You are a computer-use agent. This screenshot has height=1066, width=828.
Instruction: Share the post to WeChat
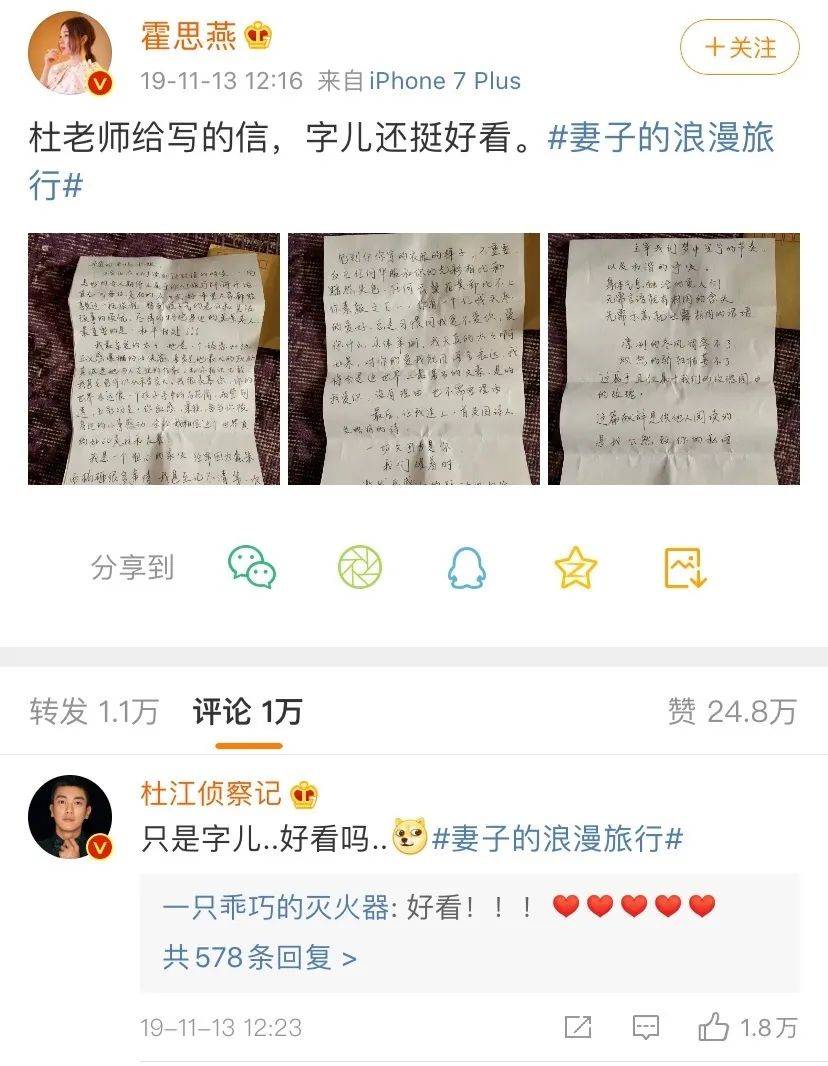coord(252,568)
